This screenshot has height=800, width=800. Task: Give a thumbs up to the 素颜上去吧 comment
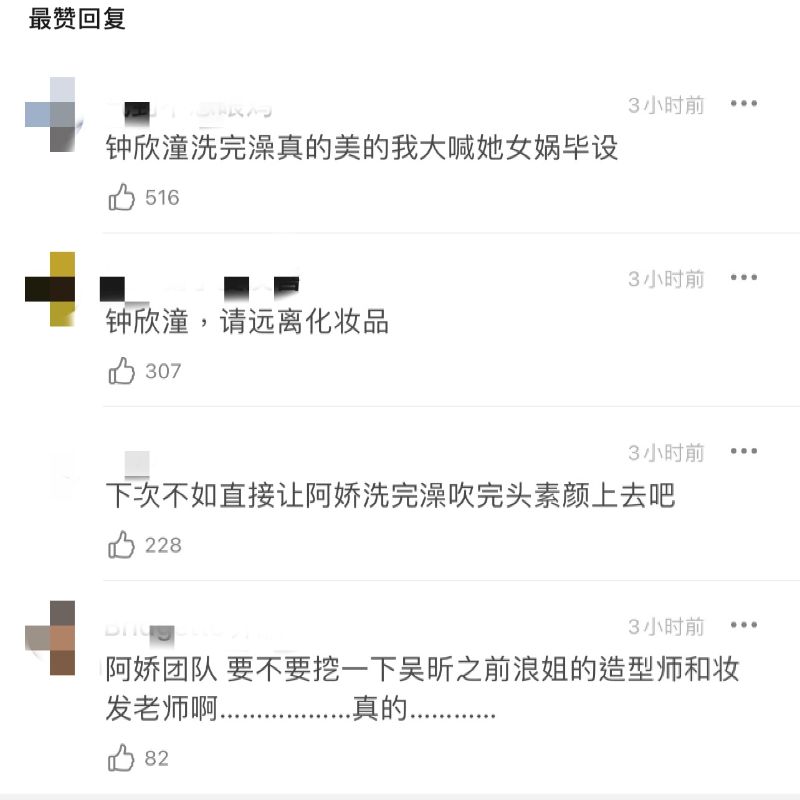(x=122, y=545)
